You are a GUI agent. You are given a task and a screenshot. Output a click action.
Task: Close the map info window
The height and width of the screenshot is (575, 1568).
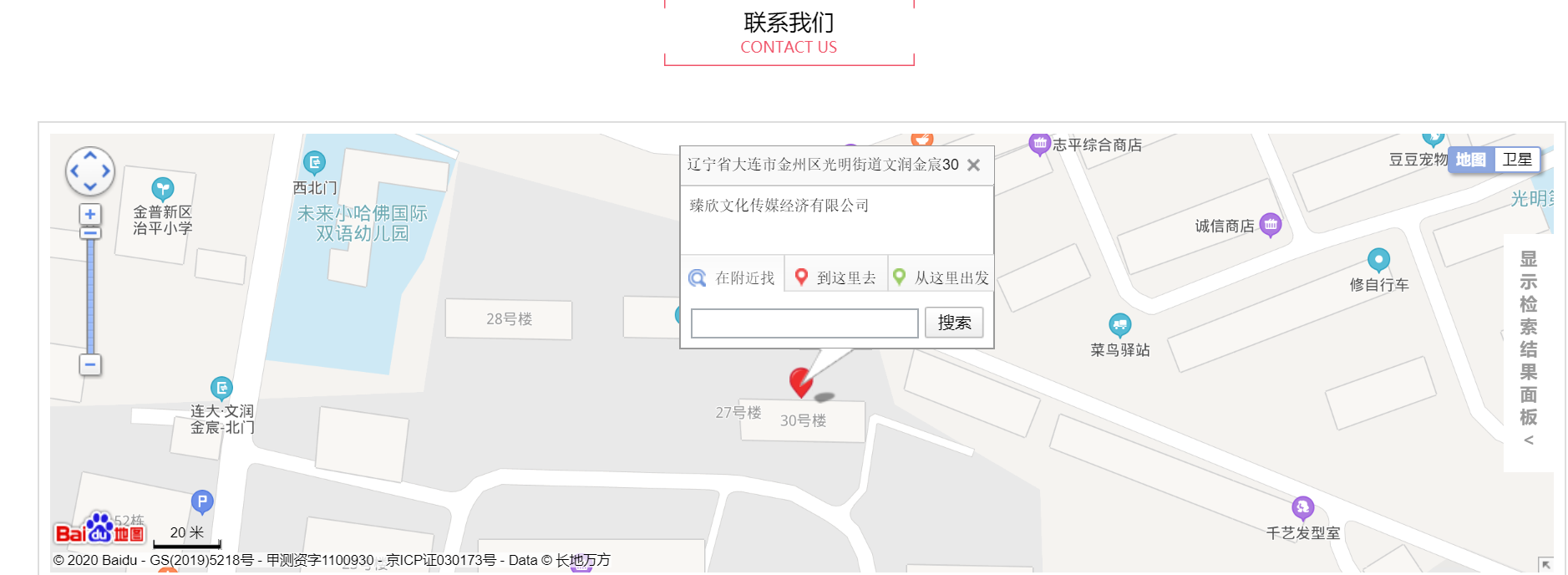tap(973, 165)
